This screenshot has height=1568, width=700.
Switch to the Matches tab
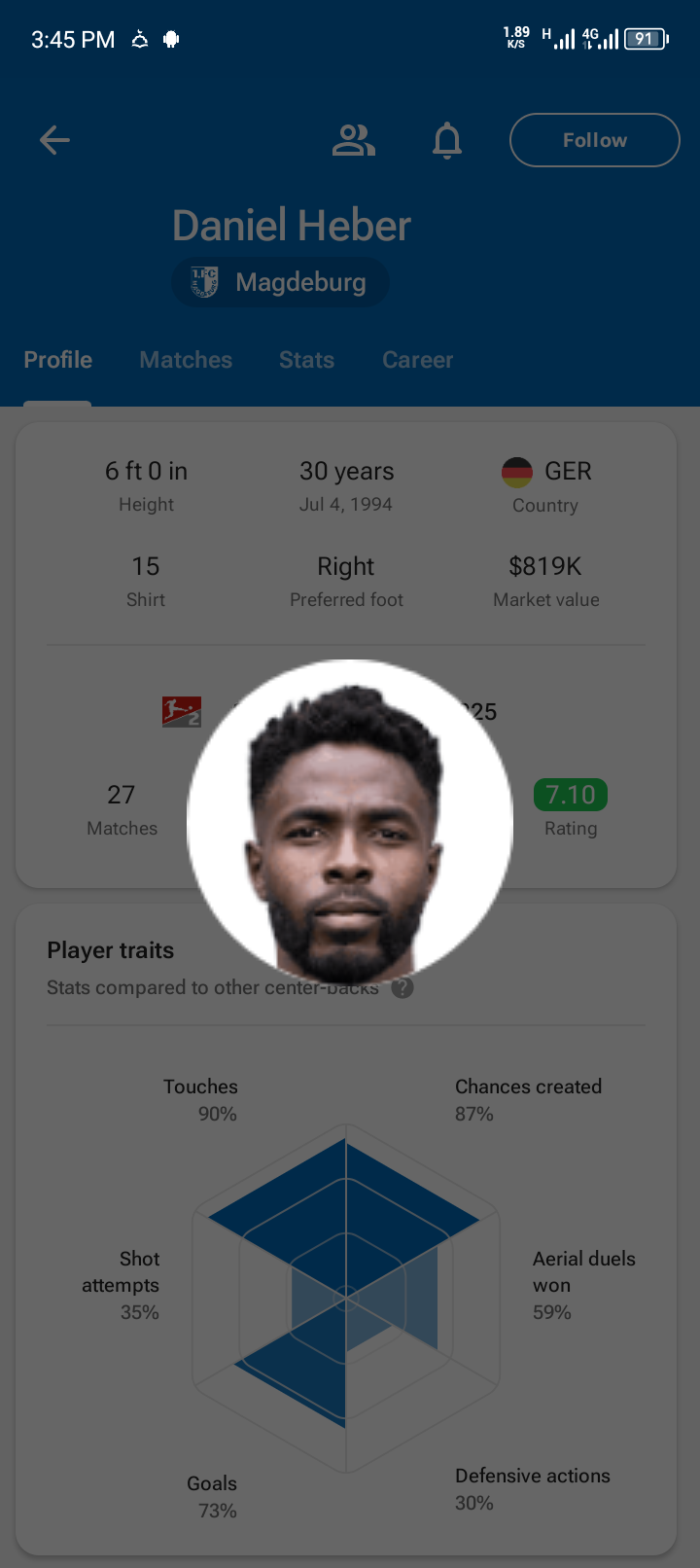[186, 360]
